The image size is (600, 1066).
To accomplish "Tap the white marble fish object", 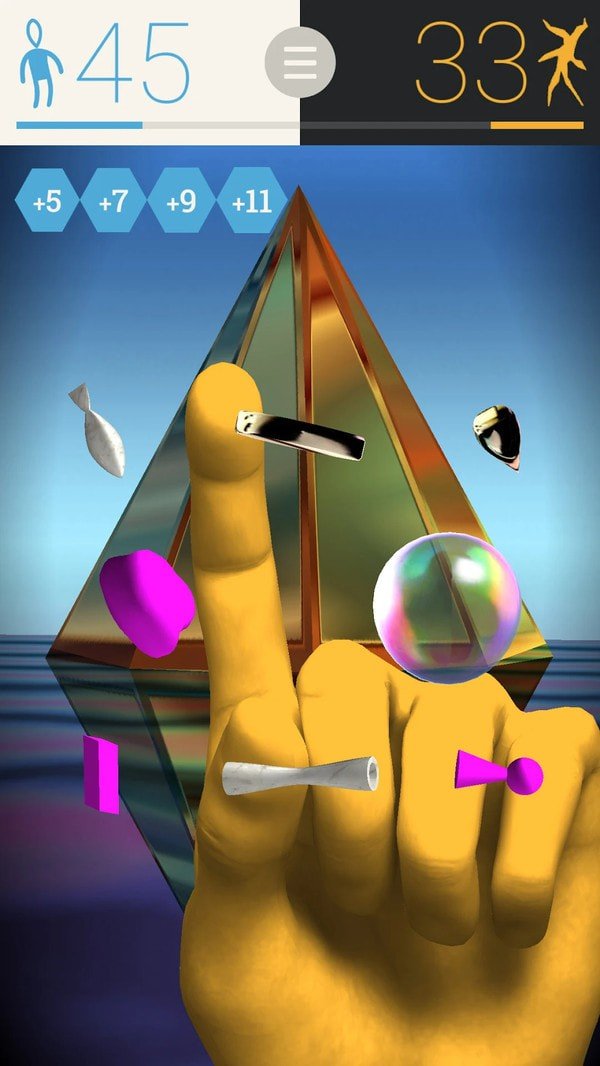I will (x=99, y=432).
